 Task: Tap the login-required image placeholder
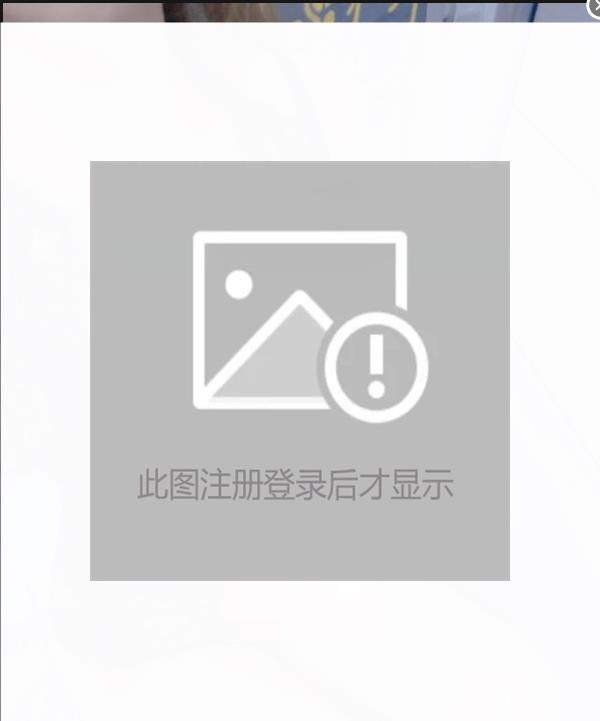click(x=300, y=370)
